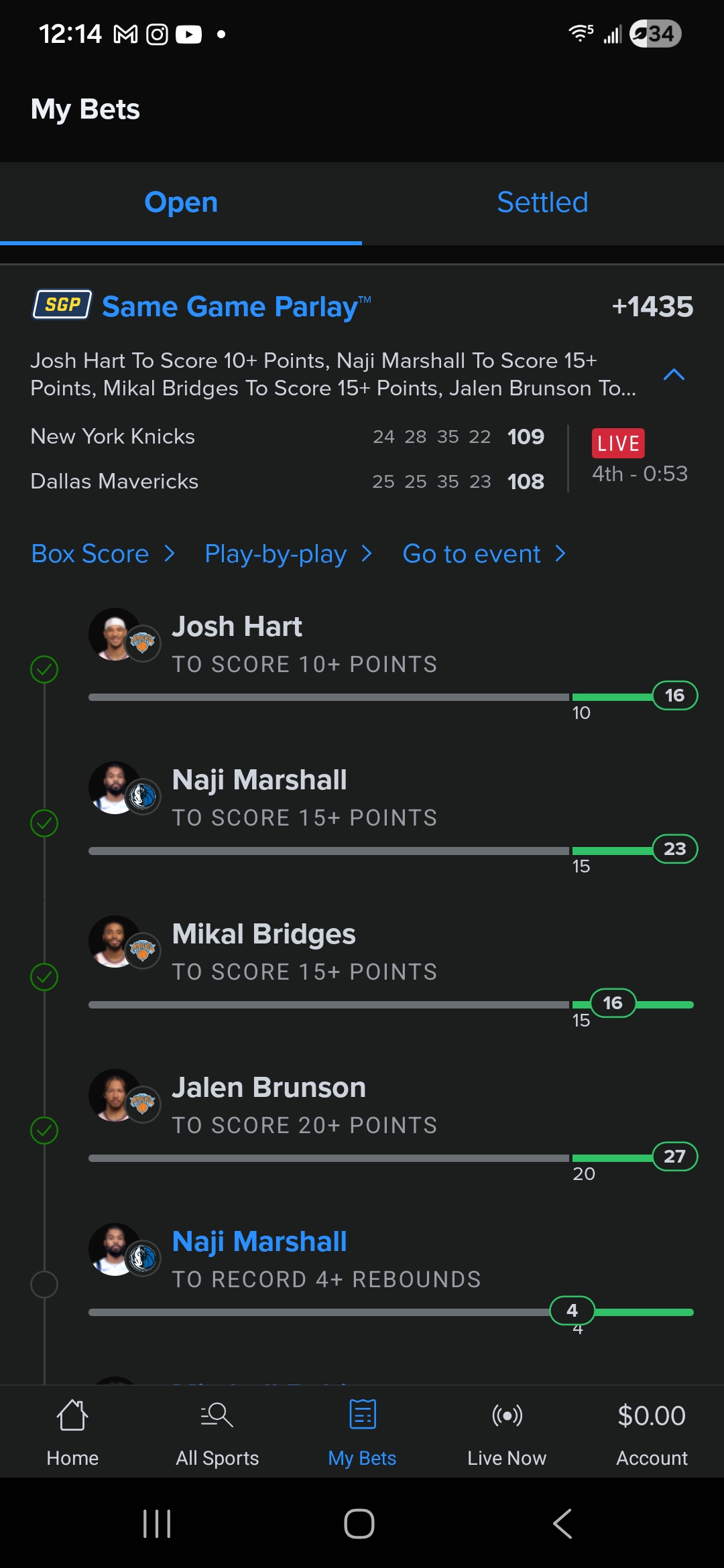
Task: Tap Go to event link
Action: 484,554
